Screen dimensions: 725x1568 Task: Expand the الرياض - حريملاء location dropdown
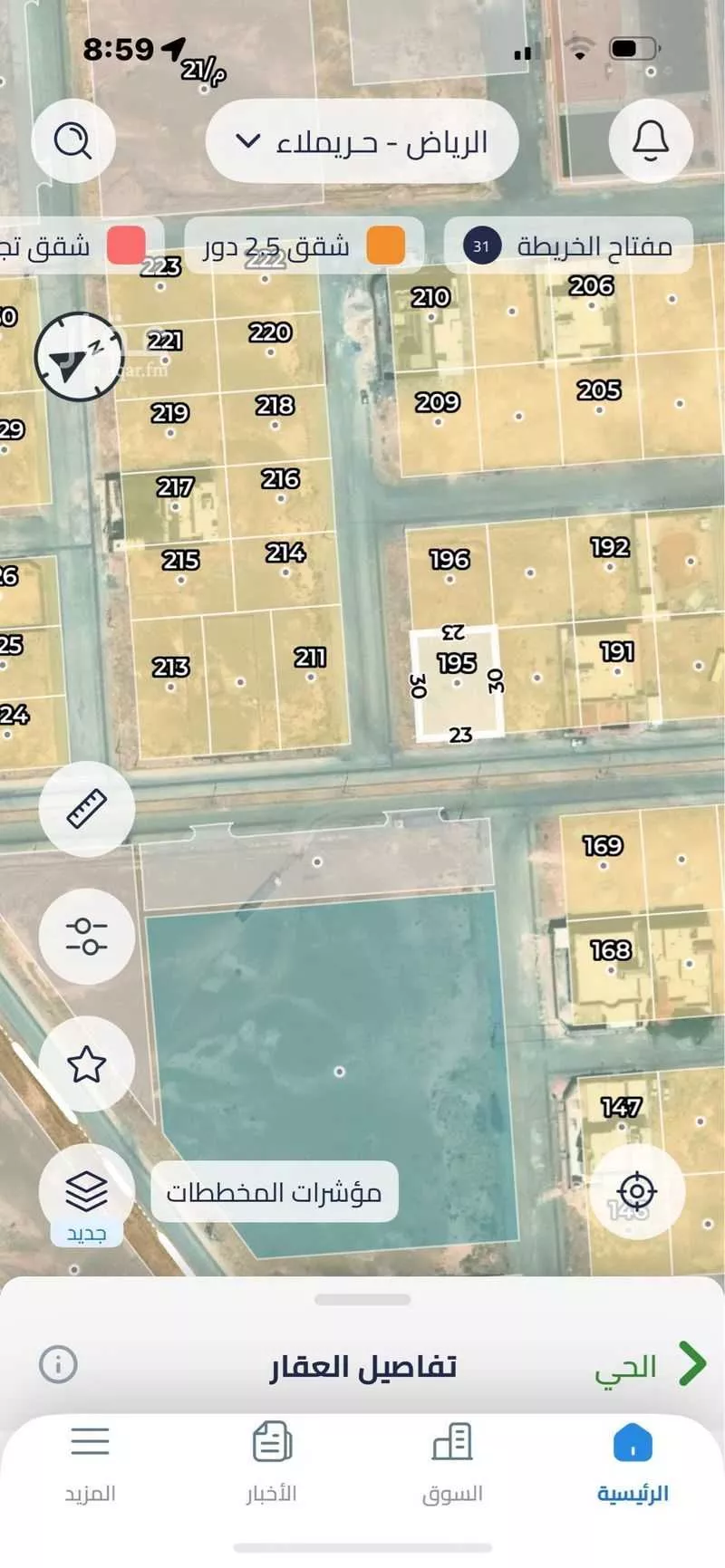pos(362,142)
